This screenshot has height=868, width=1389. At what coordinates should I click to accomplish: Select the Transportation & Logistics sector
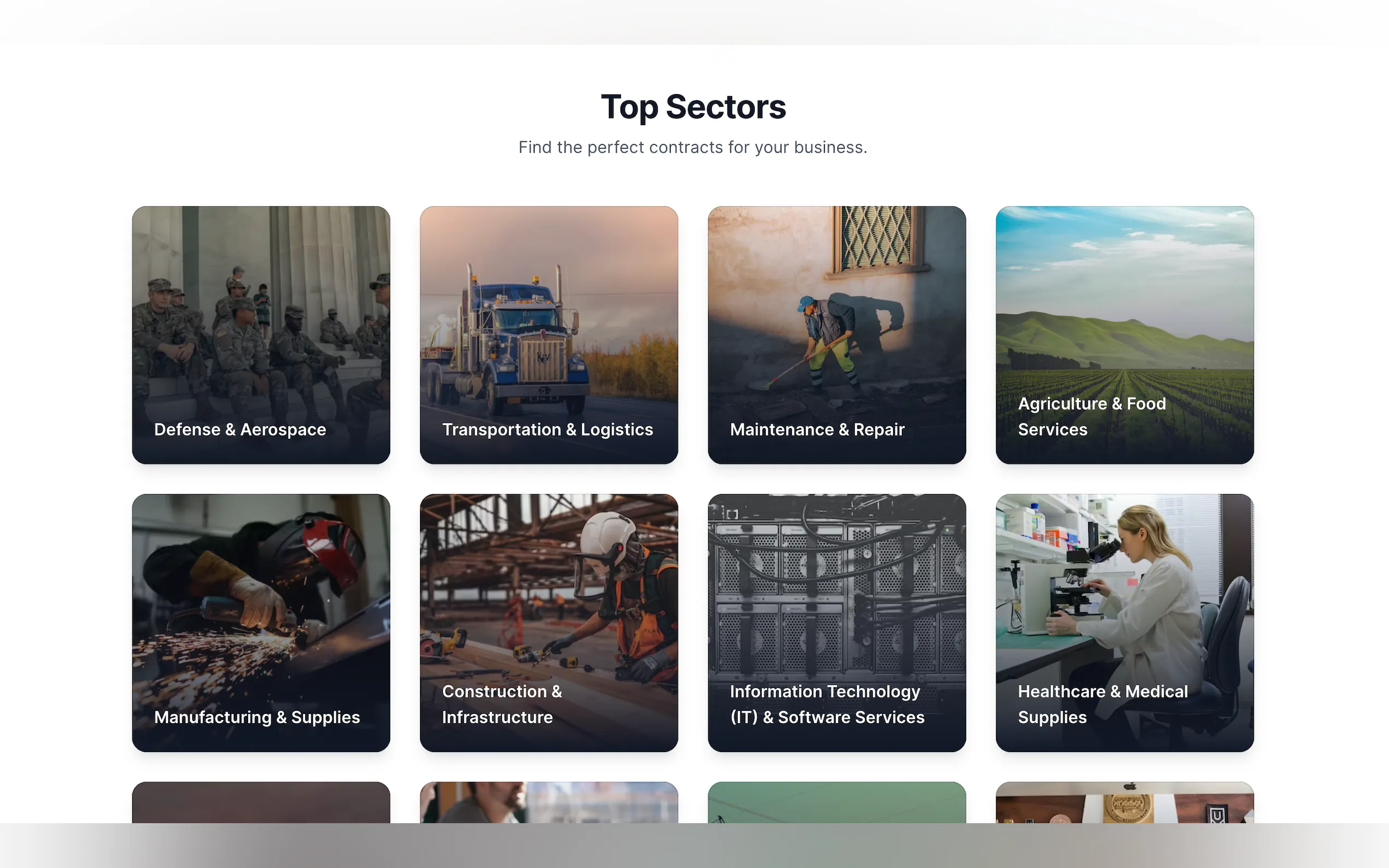pyautogui.click(x=548, y=335)
